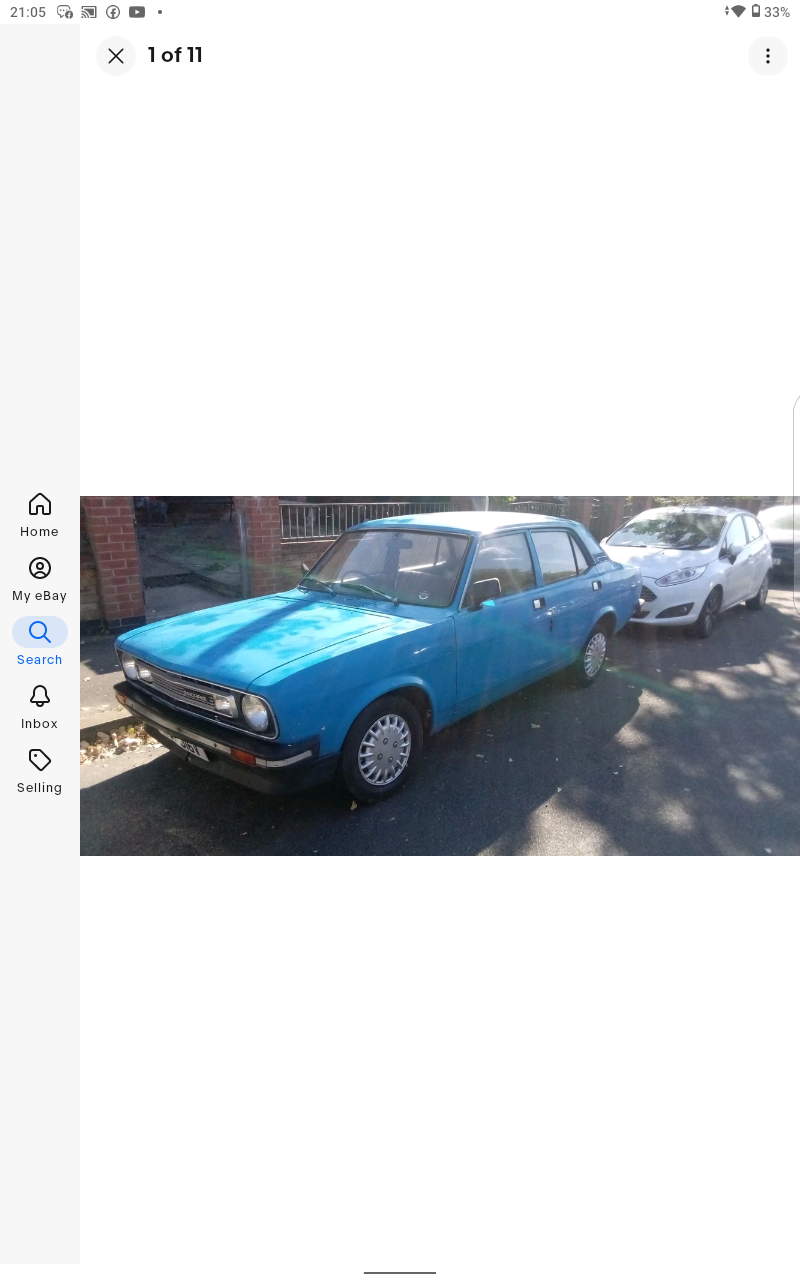The height and width of the screenshot is (1280, 800).
Task: Open My eBay
Action: click(x=40, y=579)
